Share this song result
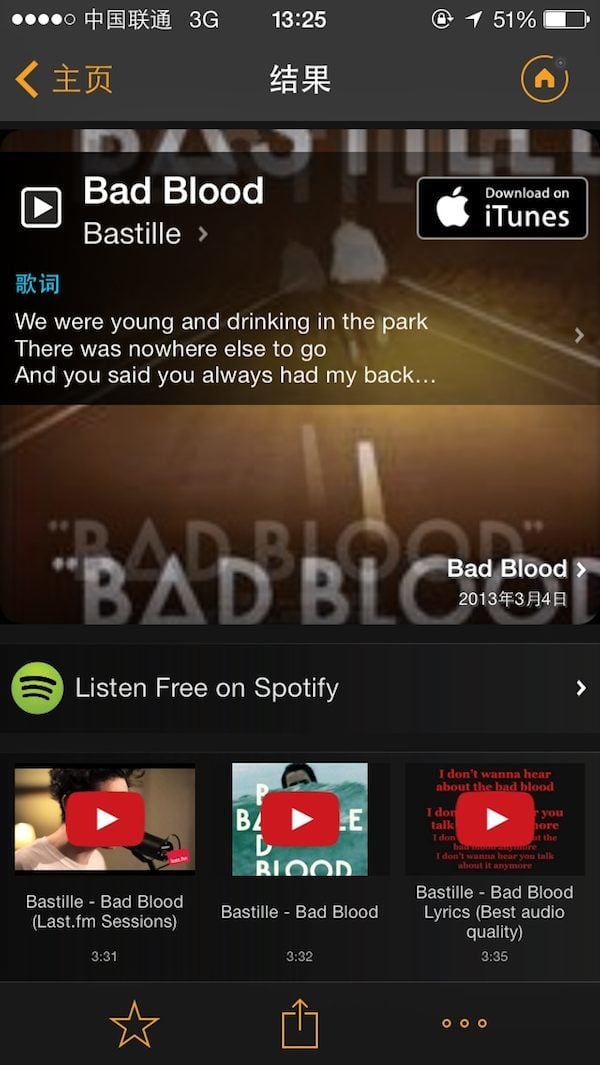Screen dimensions: 600x1065 point(300,1023)
